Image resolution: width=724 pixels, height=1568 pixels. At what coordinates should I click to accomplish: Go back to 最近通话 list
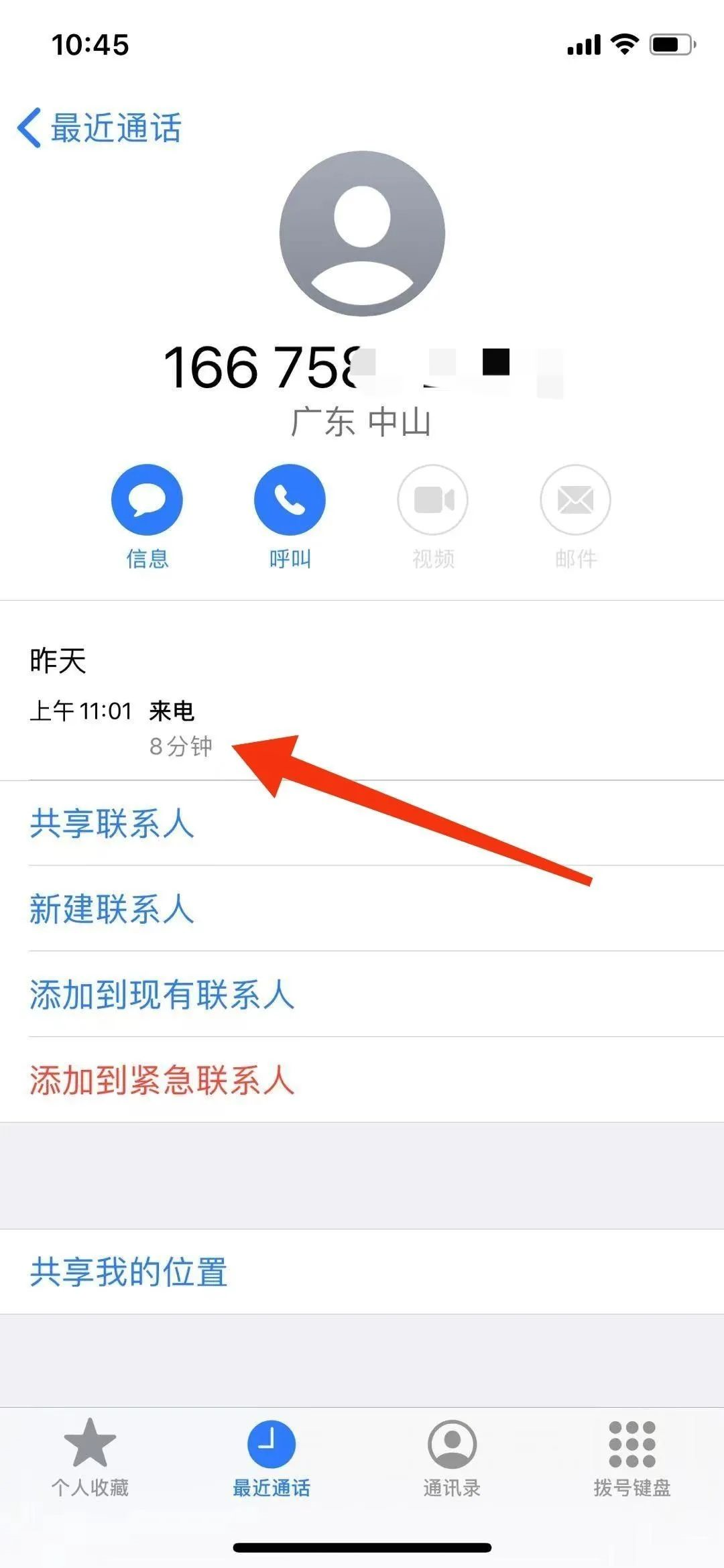click(99, 127)
